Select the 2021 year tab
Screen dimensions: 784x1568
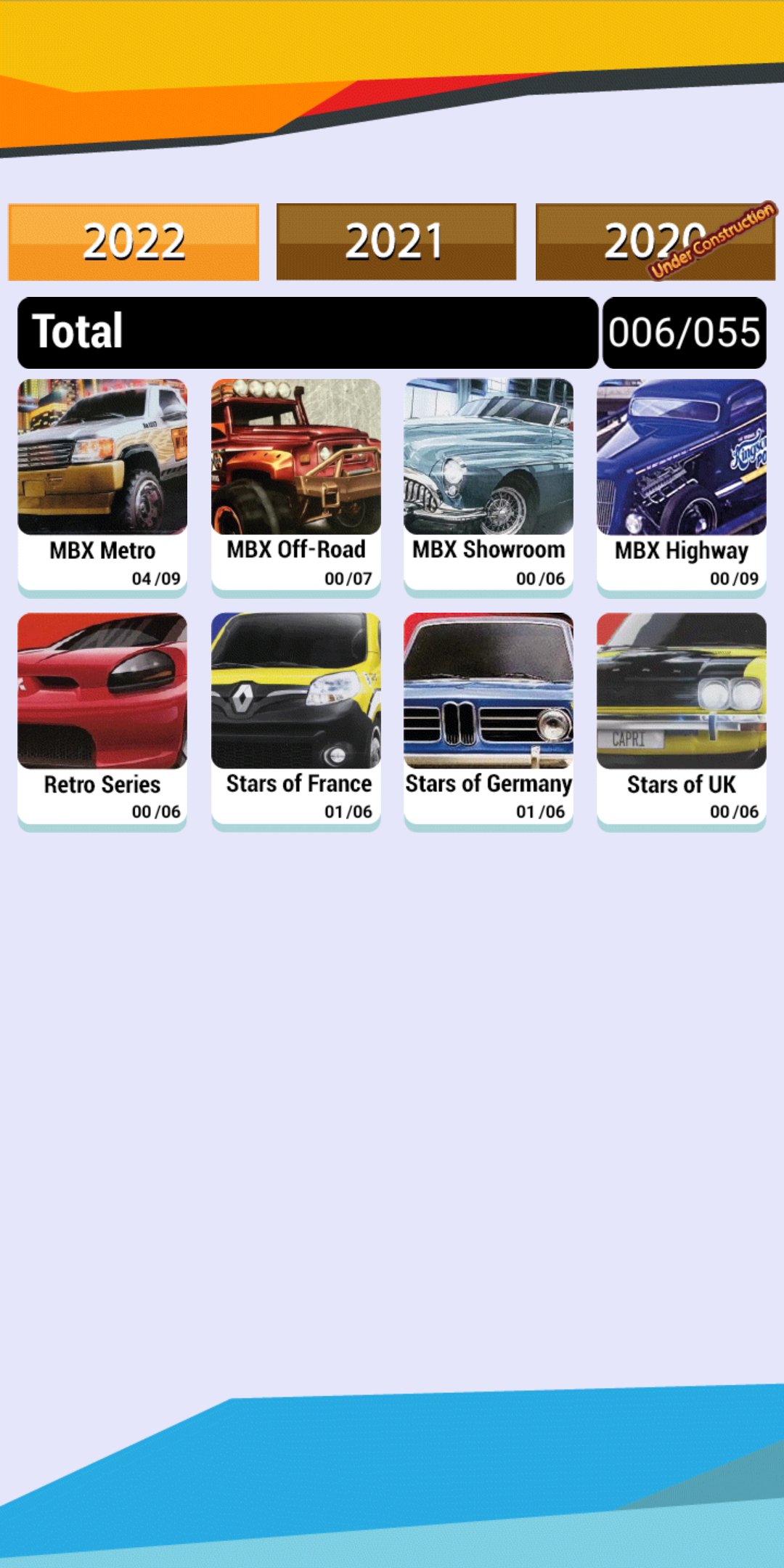click(396, 242)
